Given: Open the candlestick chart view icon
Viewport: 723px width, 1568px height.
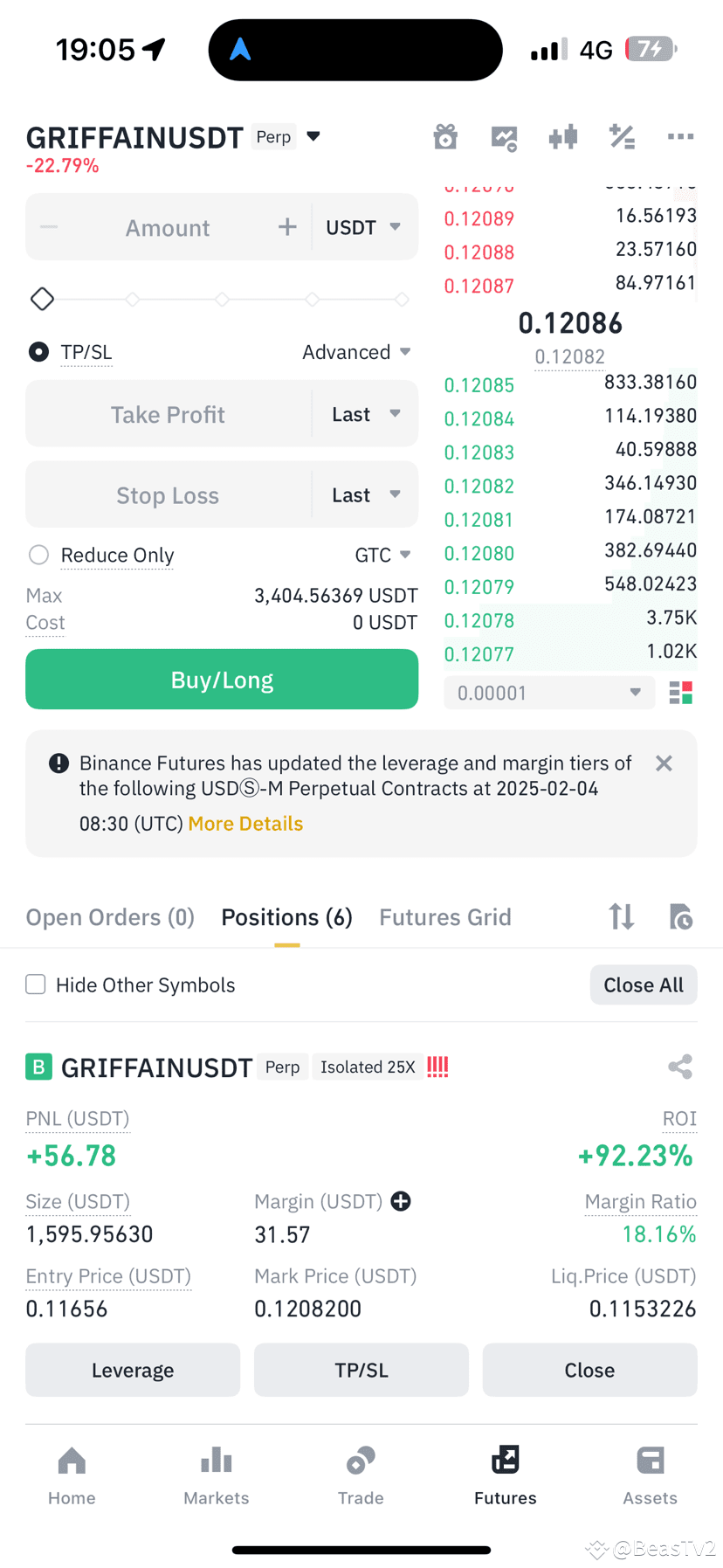Looking at the screenshot, I should coord(562,137).
